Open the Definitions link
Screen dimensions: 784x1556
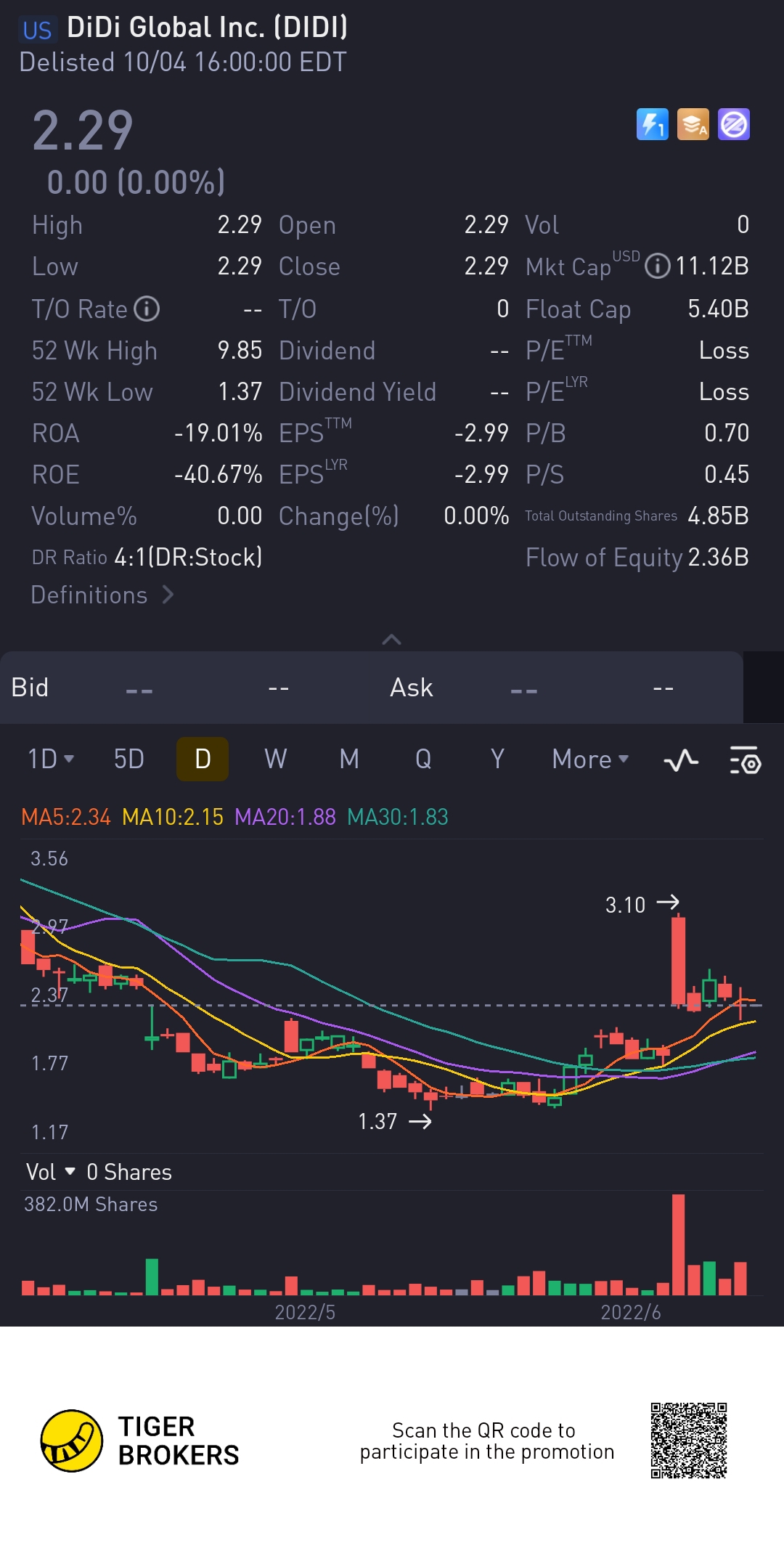102,595
